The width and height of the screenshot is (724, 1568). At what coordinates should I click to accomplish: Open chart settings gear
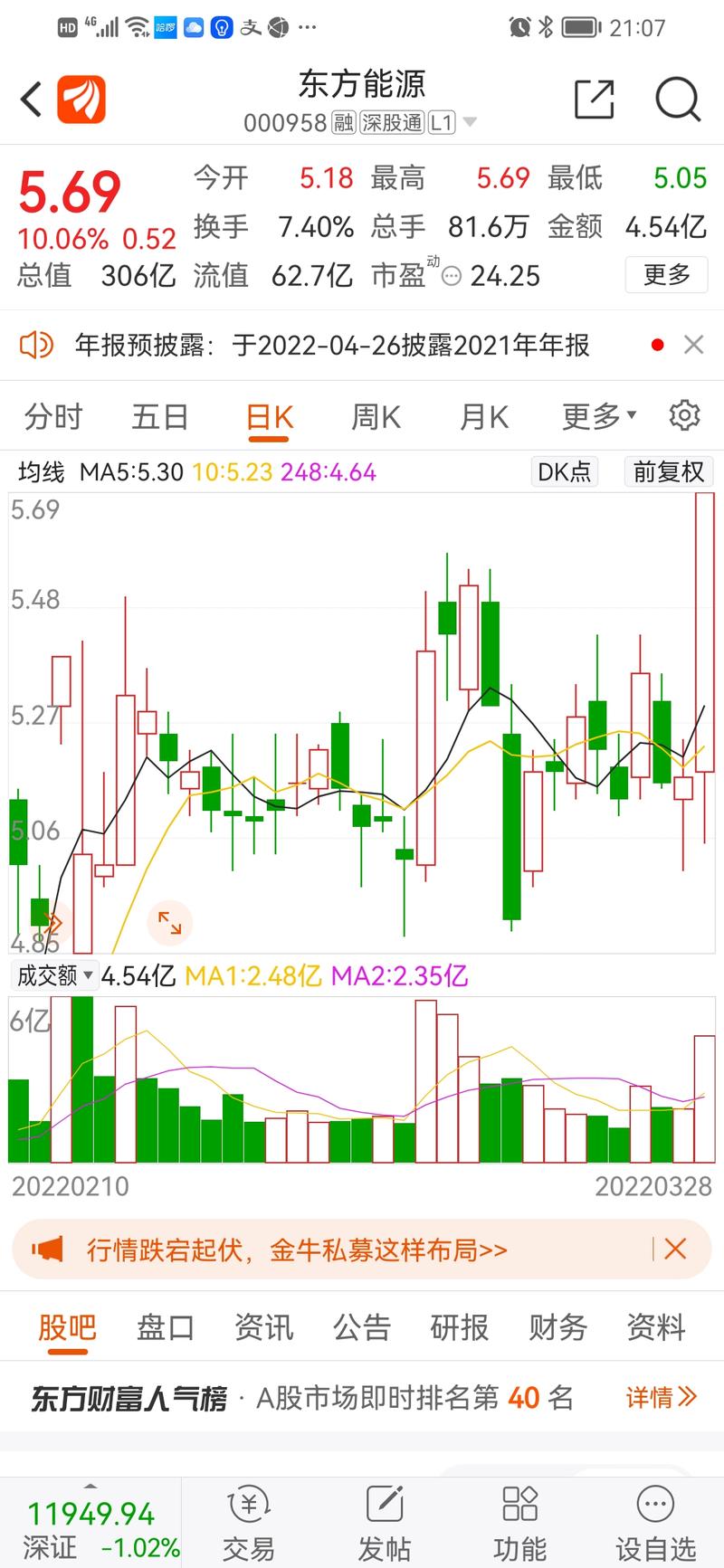pyautogui.click(x=684, y=416)
